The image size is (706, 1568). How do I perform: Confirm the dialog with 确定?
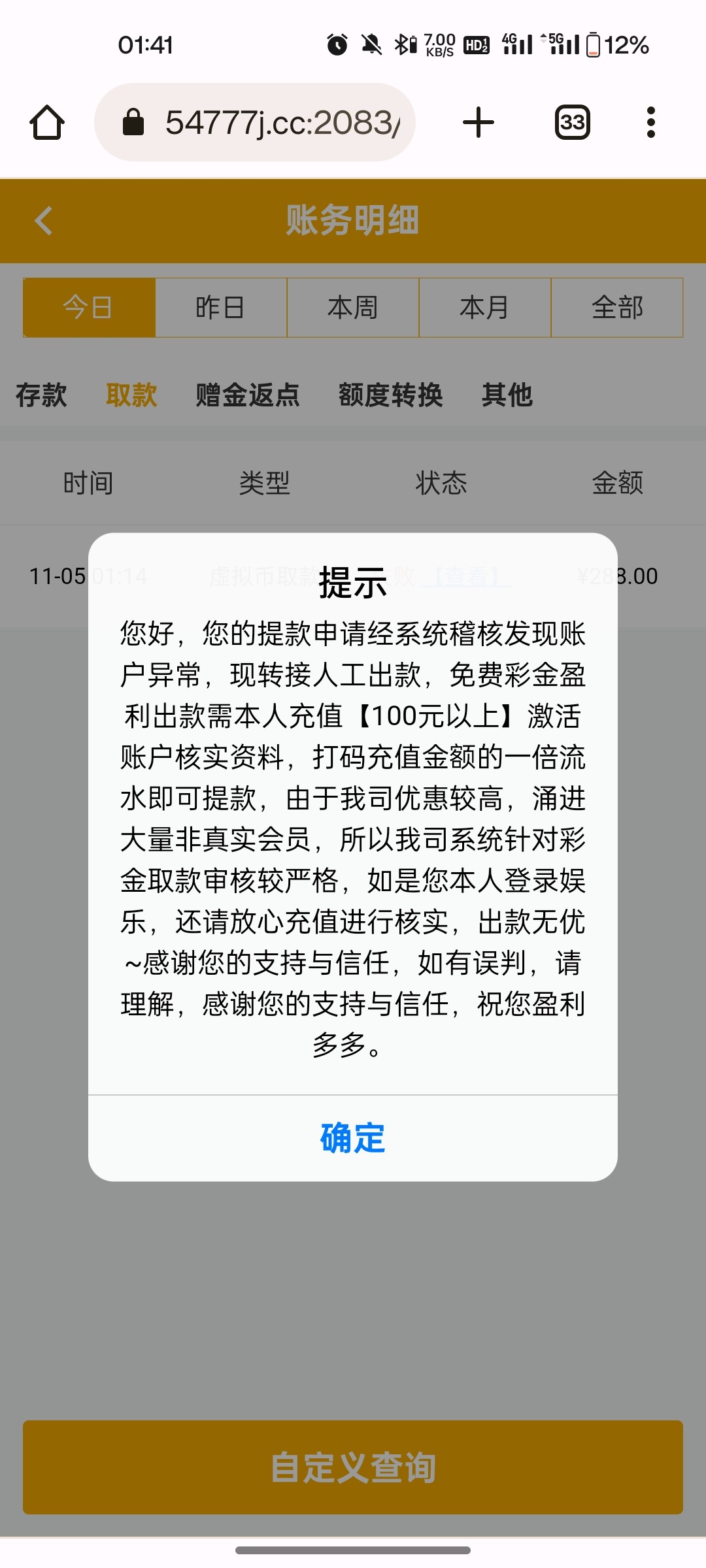353,1138
